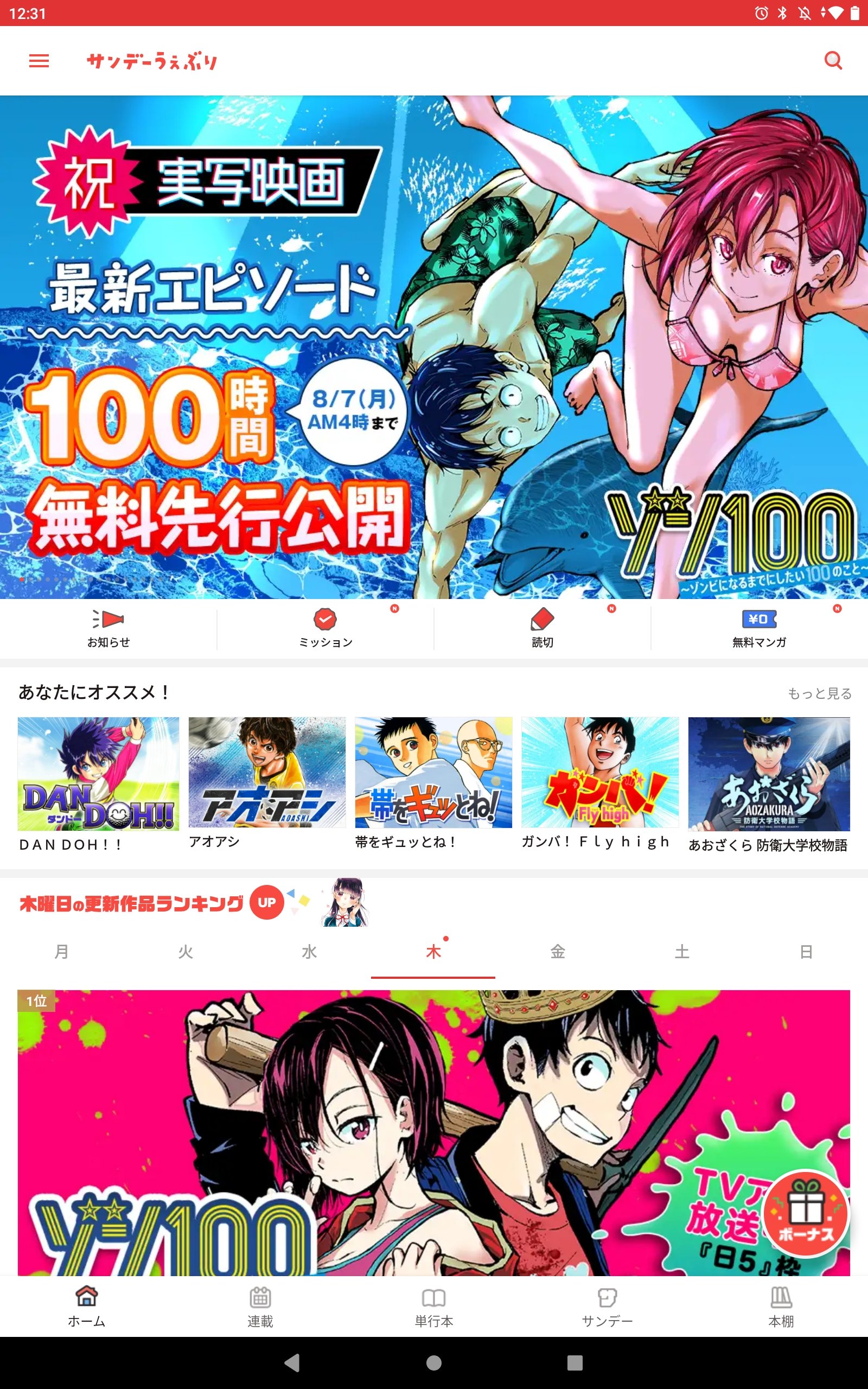This screenshot has width=868, height=1389.
Task: Open the ボーナス gift button
Action: (x=806, y=1213)
